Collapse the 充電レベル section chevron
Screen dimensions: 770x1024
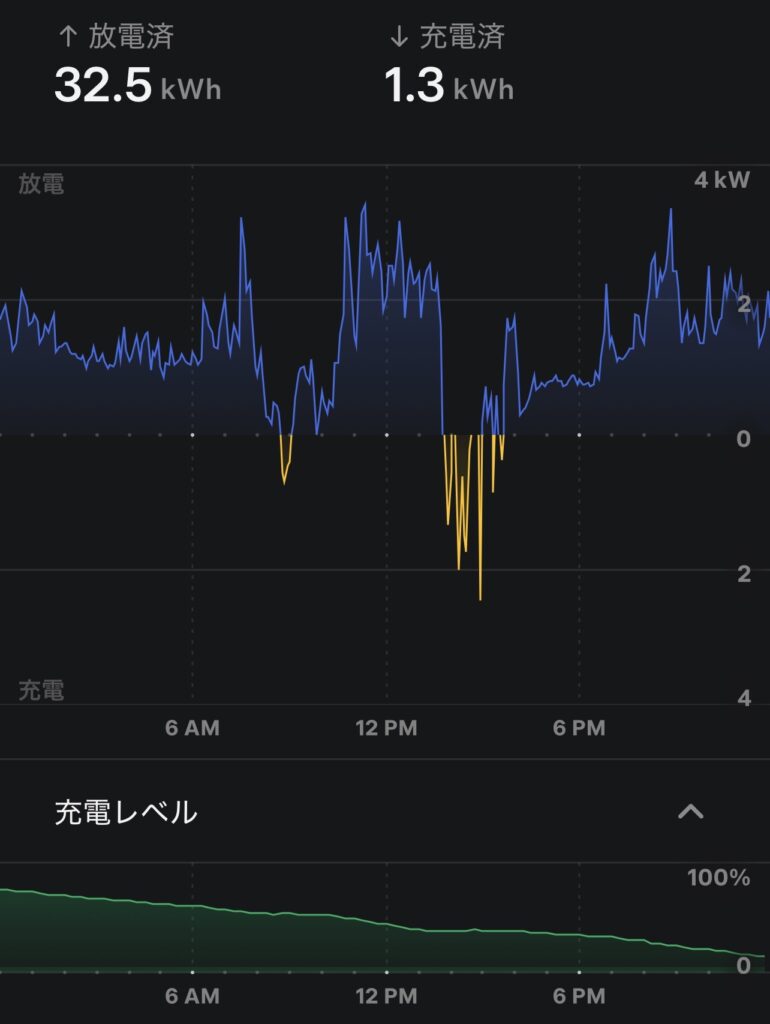click(x=690, y=811)
